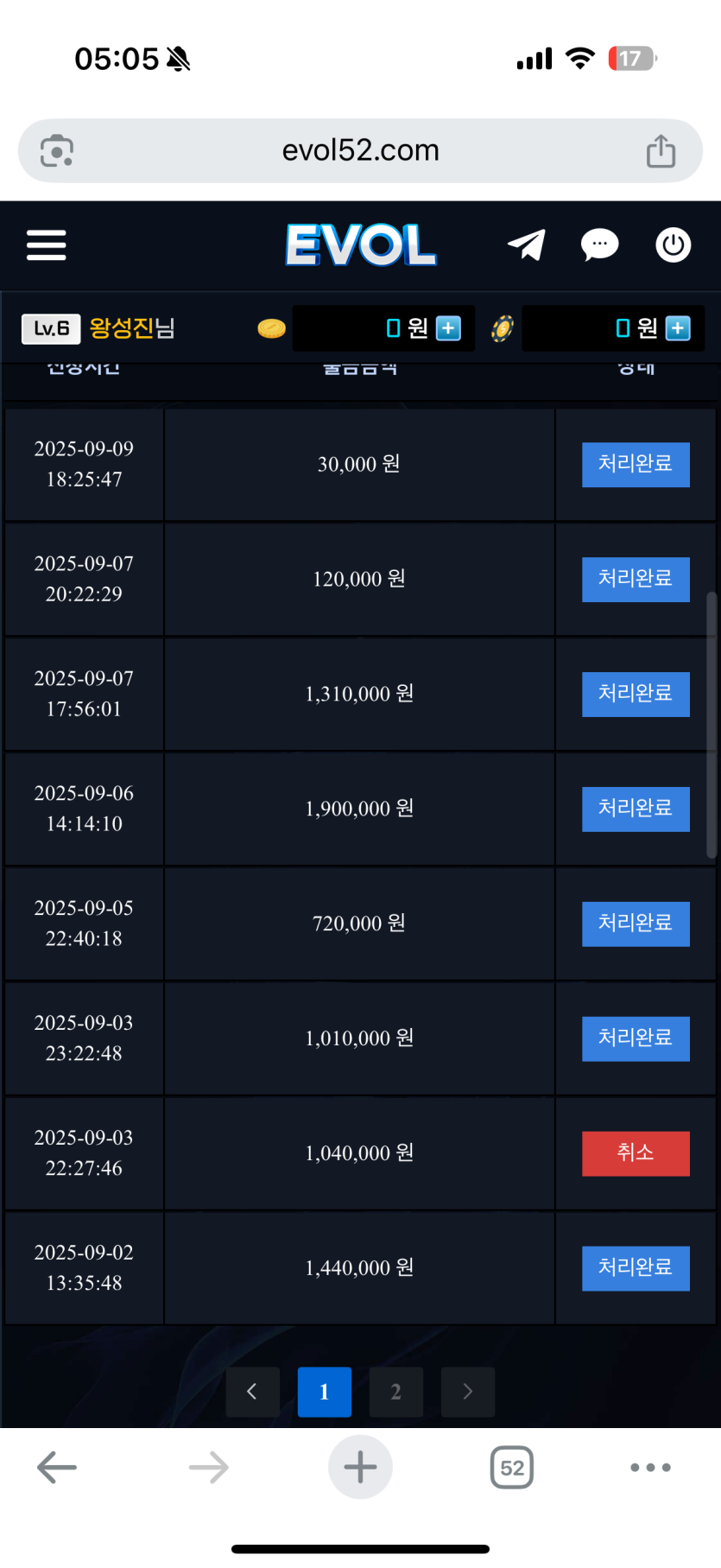
Task: Go to the next page arrow
Action: click(467, 1392)
